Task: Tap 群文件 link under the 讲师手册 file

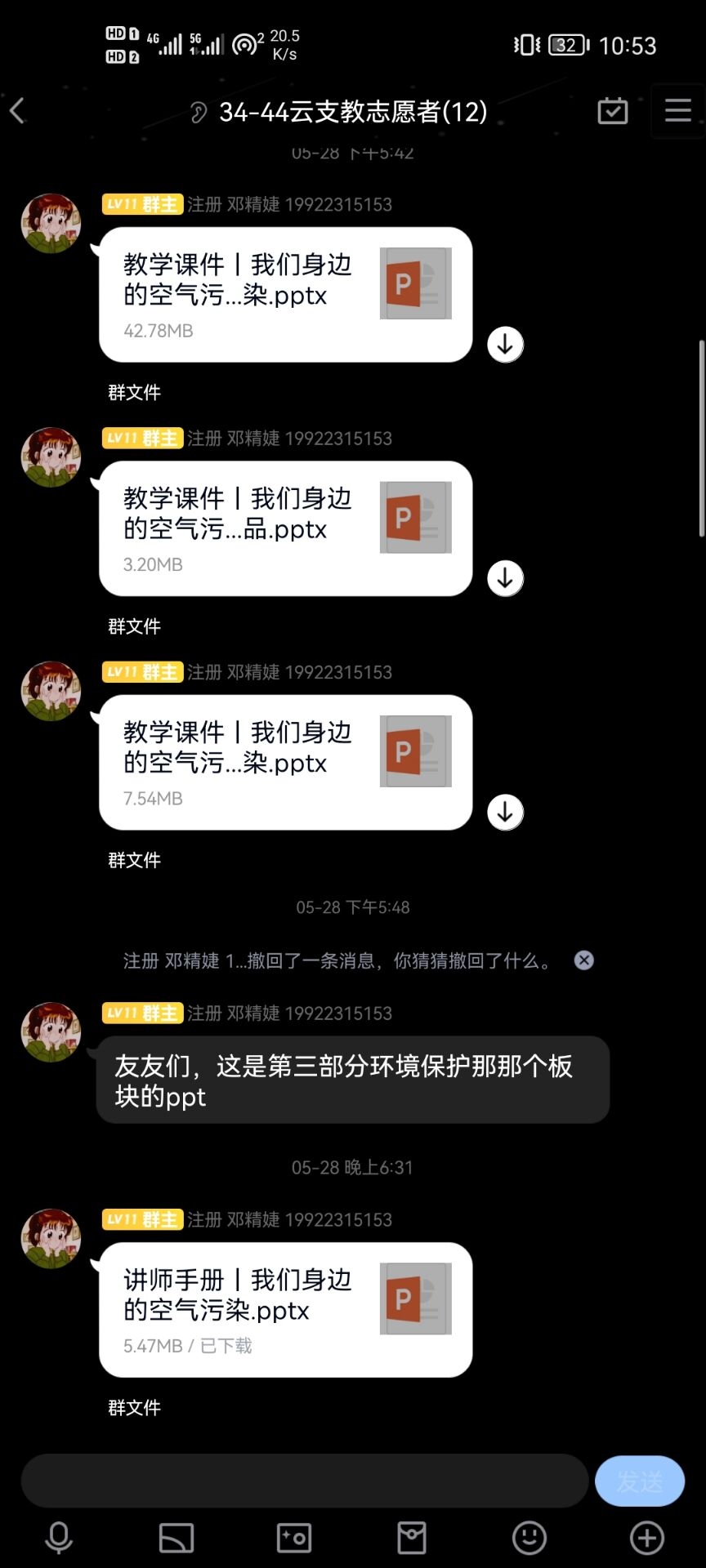Action: tap(134, 1407)
